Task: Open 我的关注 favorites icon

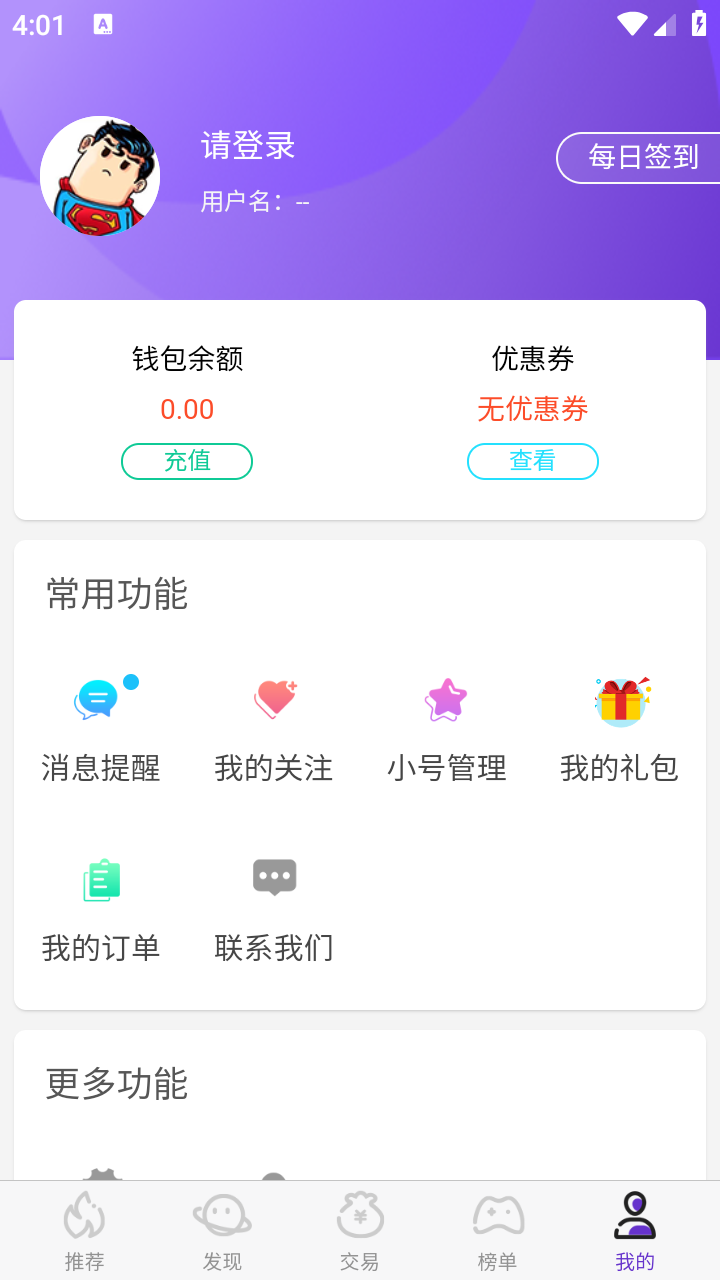Action: pyautogui.click(x=273, y=699)
